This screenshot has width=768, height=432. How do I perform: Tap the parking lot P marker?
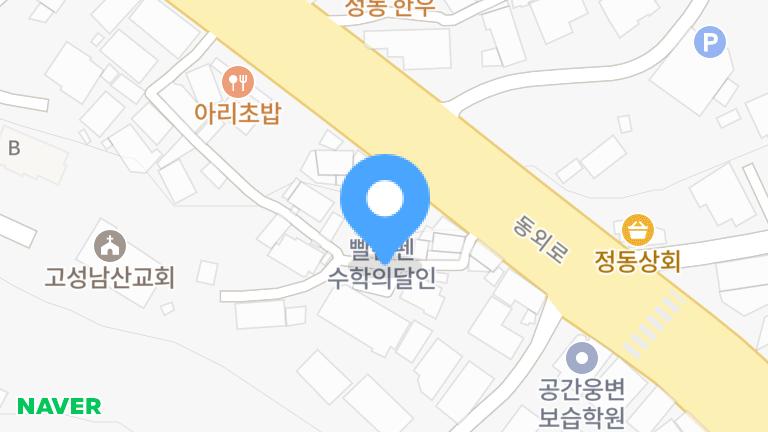710,42
